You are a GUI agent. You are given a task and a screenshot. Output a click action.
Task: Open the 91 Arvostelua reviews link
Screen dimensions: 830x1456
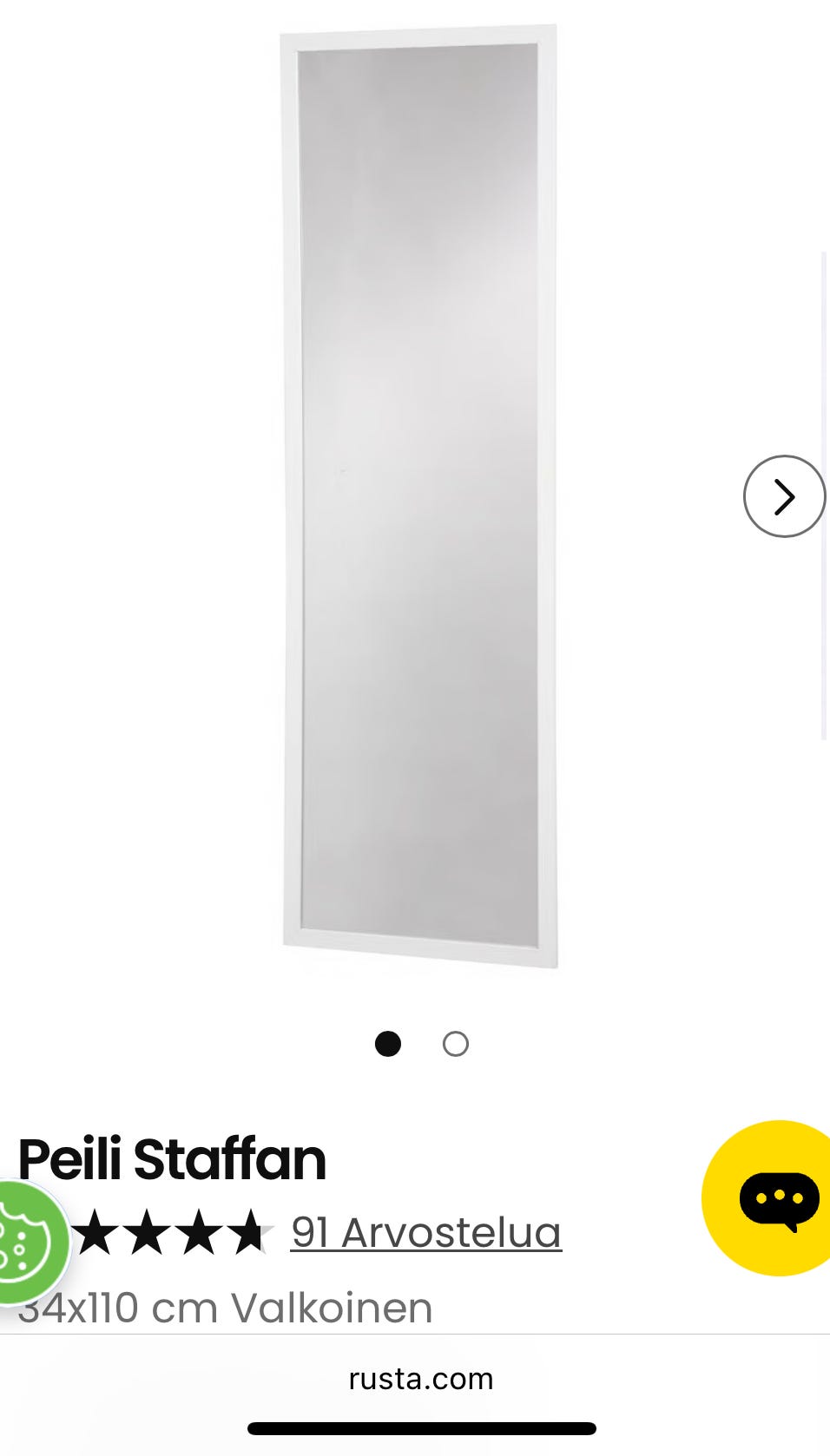(426, 1232)
